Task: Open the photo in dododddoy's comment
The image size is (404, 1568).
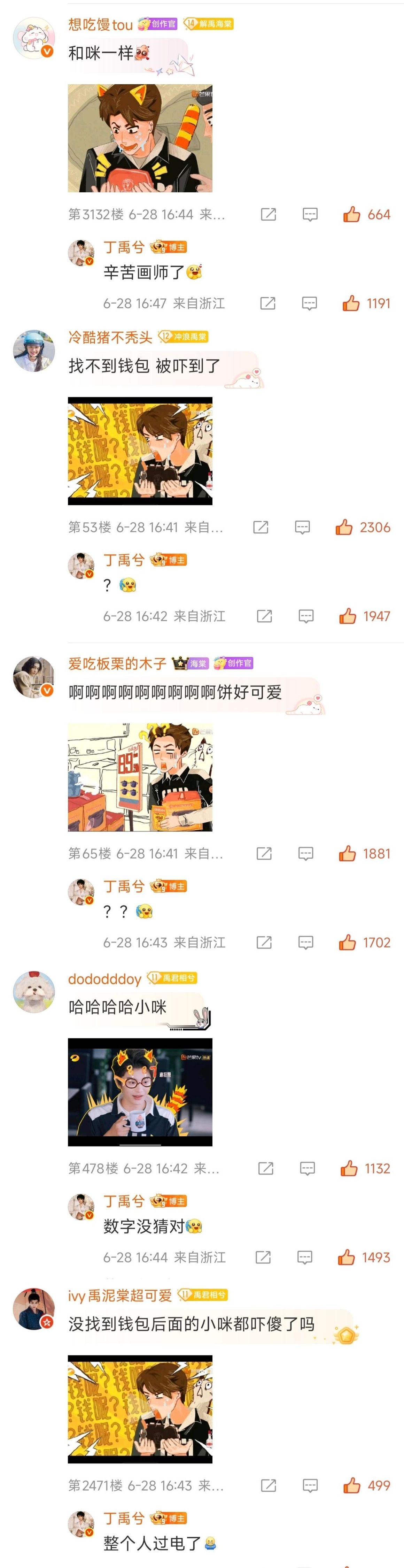Action: coord(140,1092)
